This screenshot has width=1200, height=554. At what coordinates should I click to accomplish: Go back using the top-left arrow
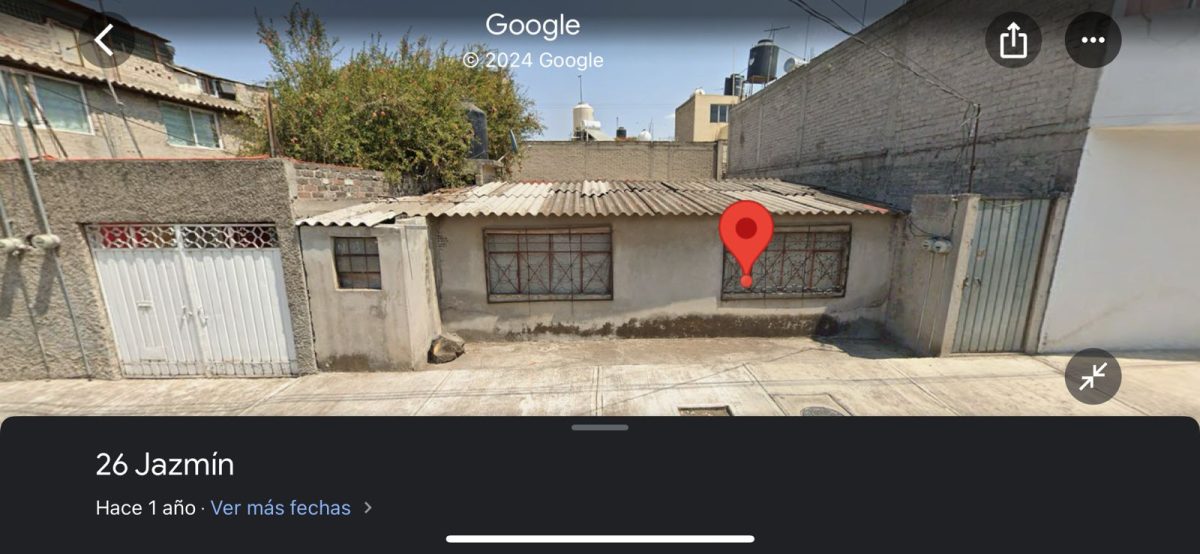(x=105, y=40)
